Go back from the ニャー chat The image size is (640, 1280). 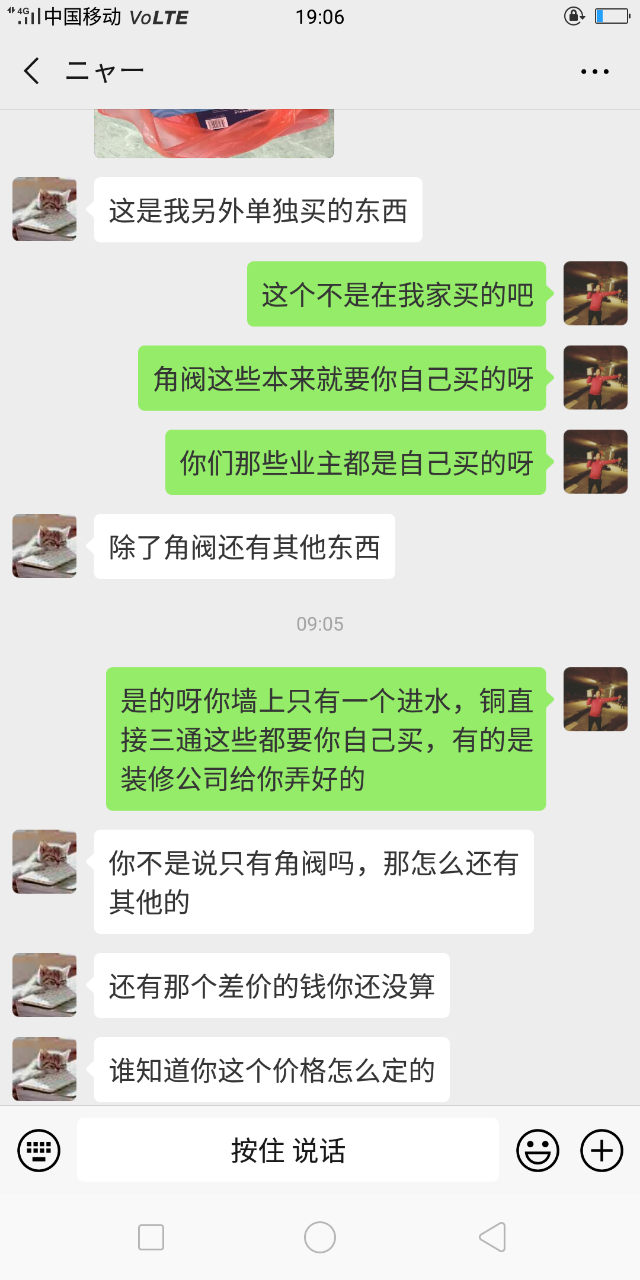32,71
